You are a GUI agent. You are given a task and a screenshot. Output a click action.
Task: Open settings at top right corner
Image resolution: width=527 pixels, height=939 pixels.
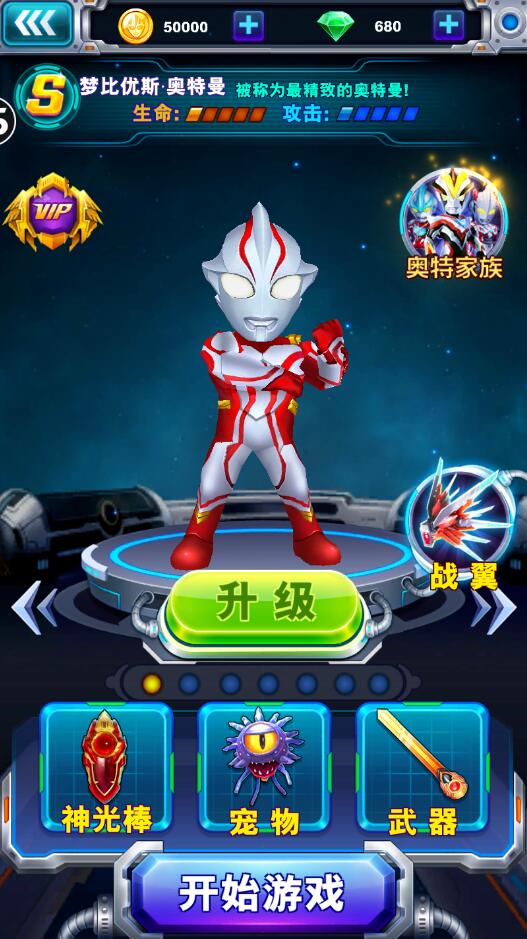point(510,23)
